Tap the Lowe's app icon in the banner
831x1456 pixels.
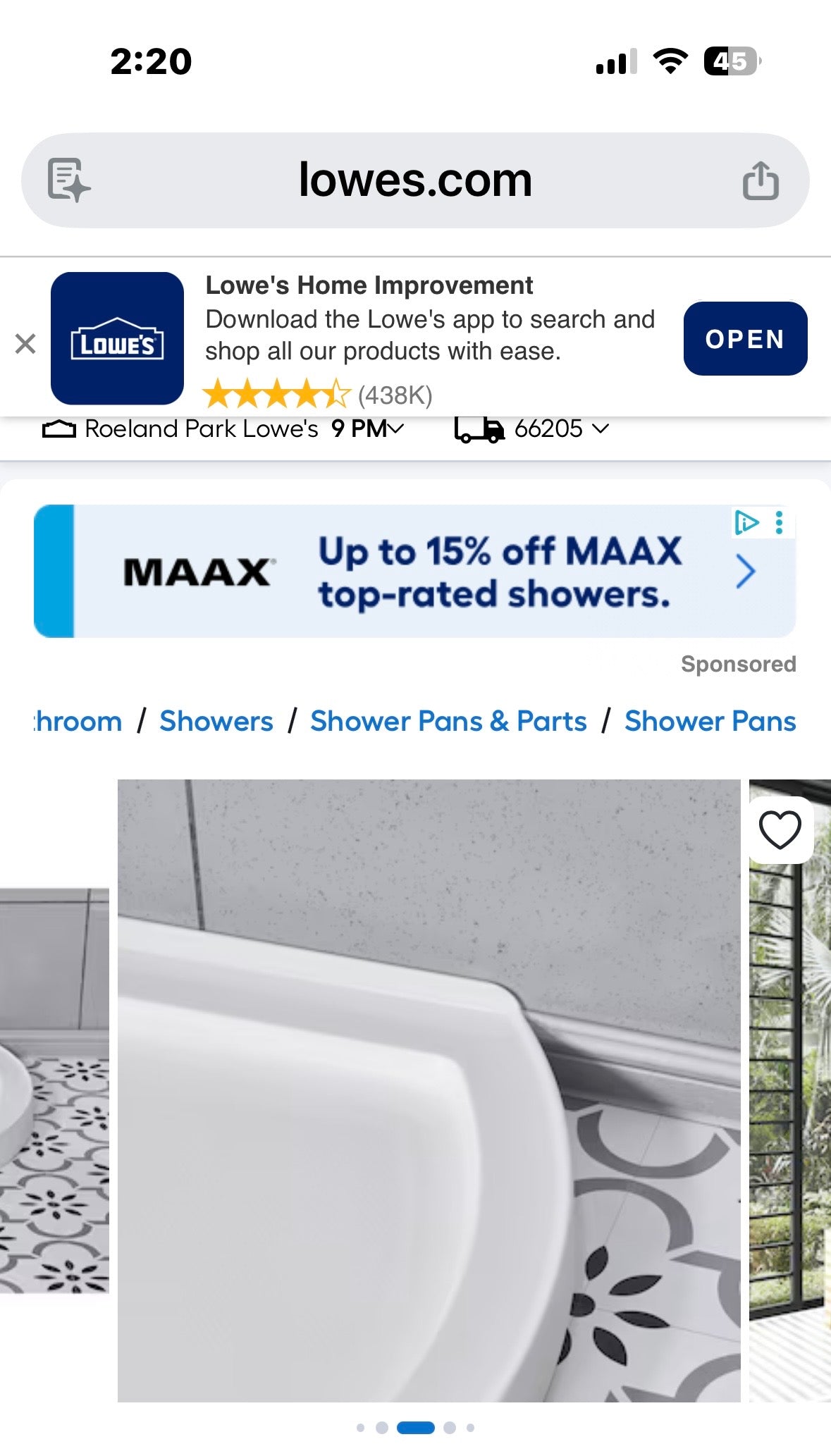[117, 339]
